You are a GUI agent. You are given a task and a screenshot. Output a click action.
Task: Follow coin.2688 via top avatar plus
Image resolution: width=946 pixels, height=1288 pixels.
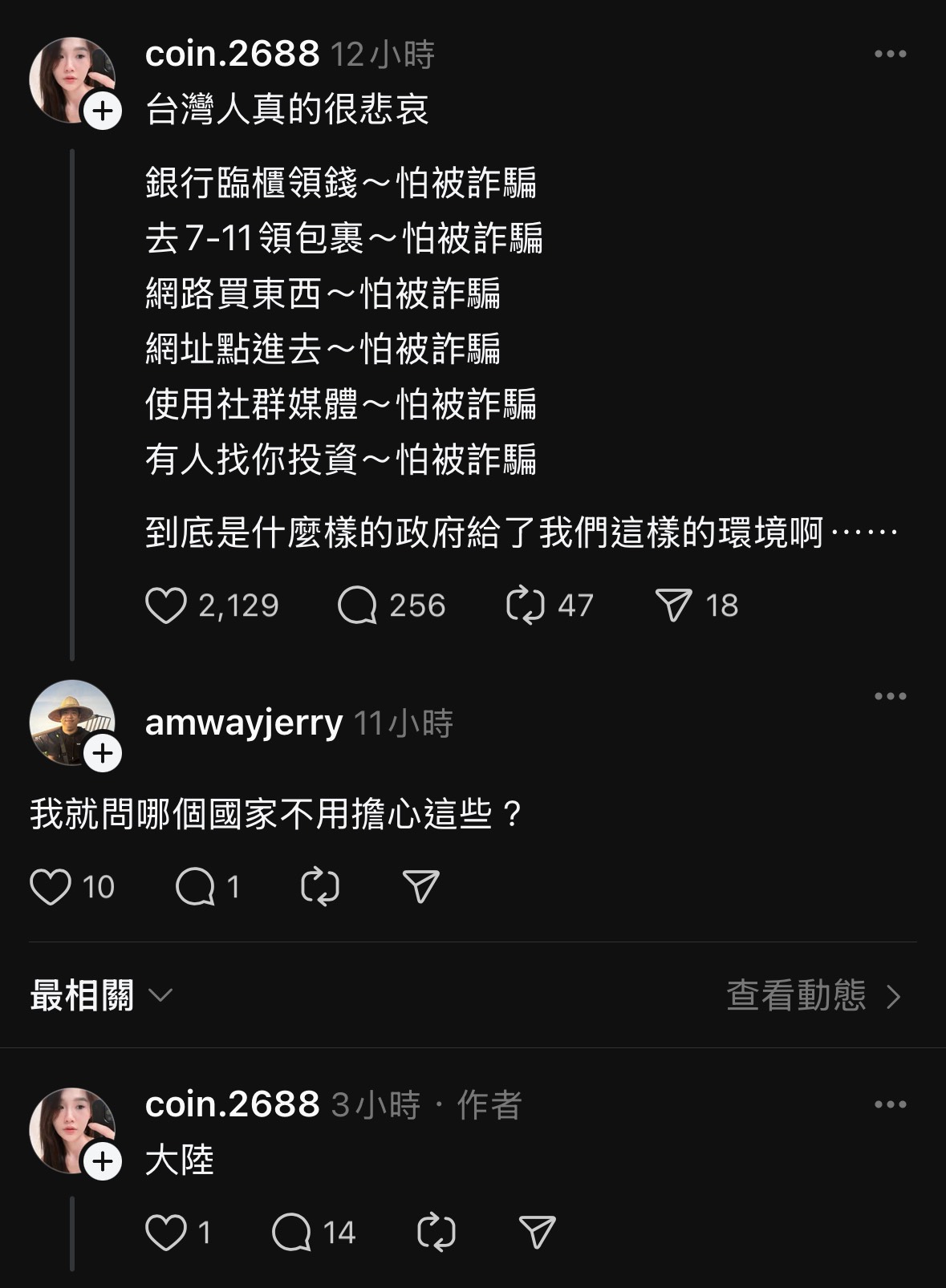(103, 111)
